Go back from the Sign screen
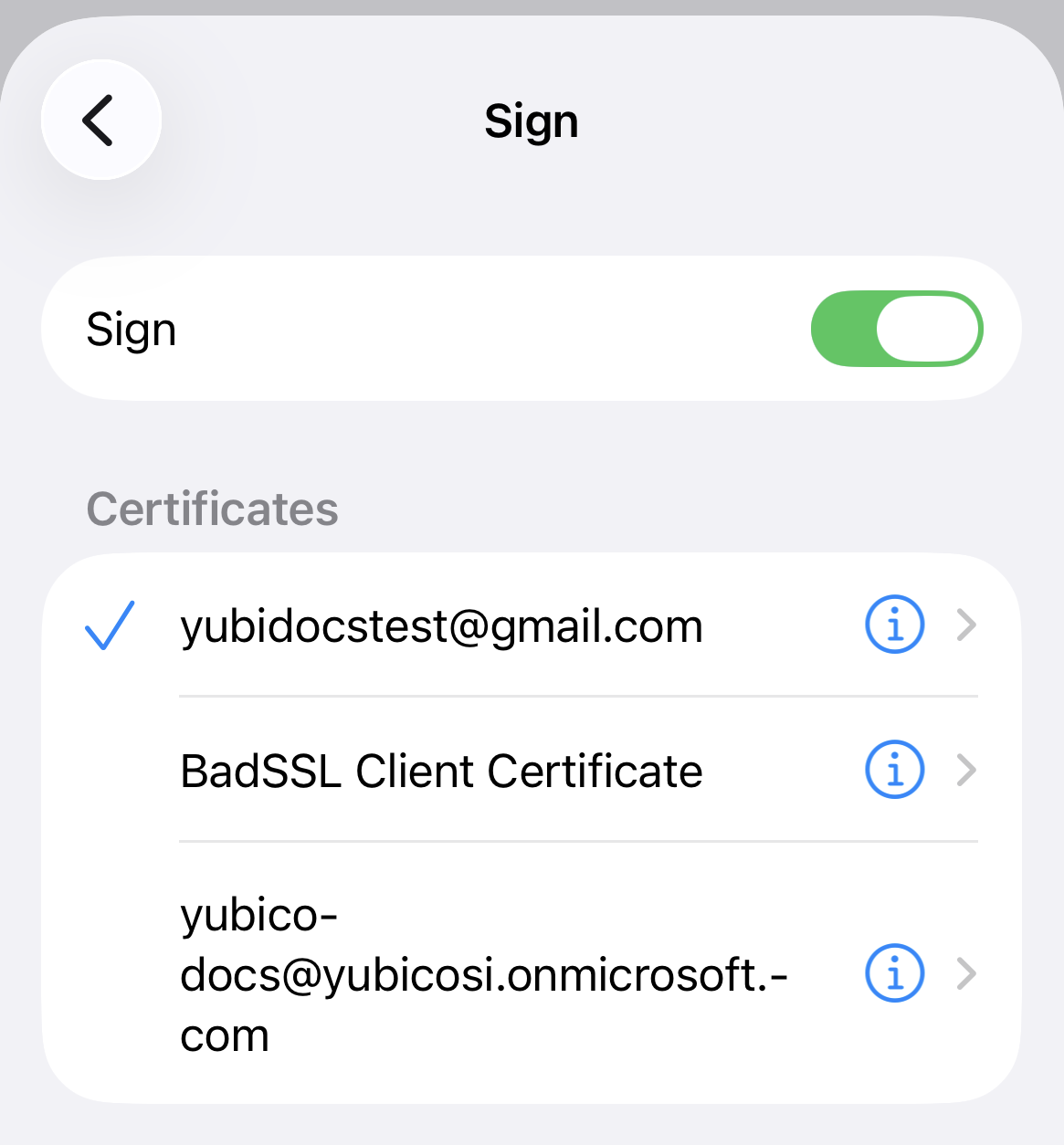This screenshot has height=1145, width=1064. coord(100,120)
